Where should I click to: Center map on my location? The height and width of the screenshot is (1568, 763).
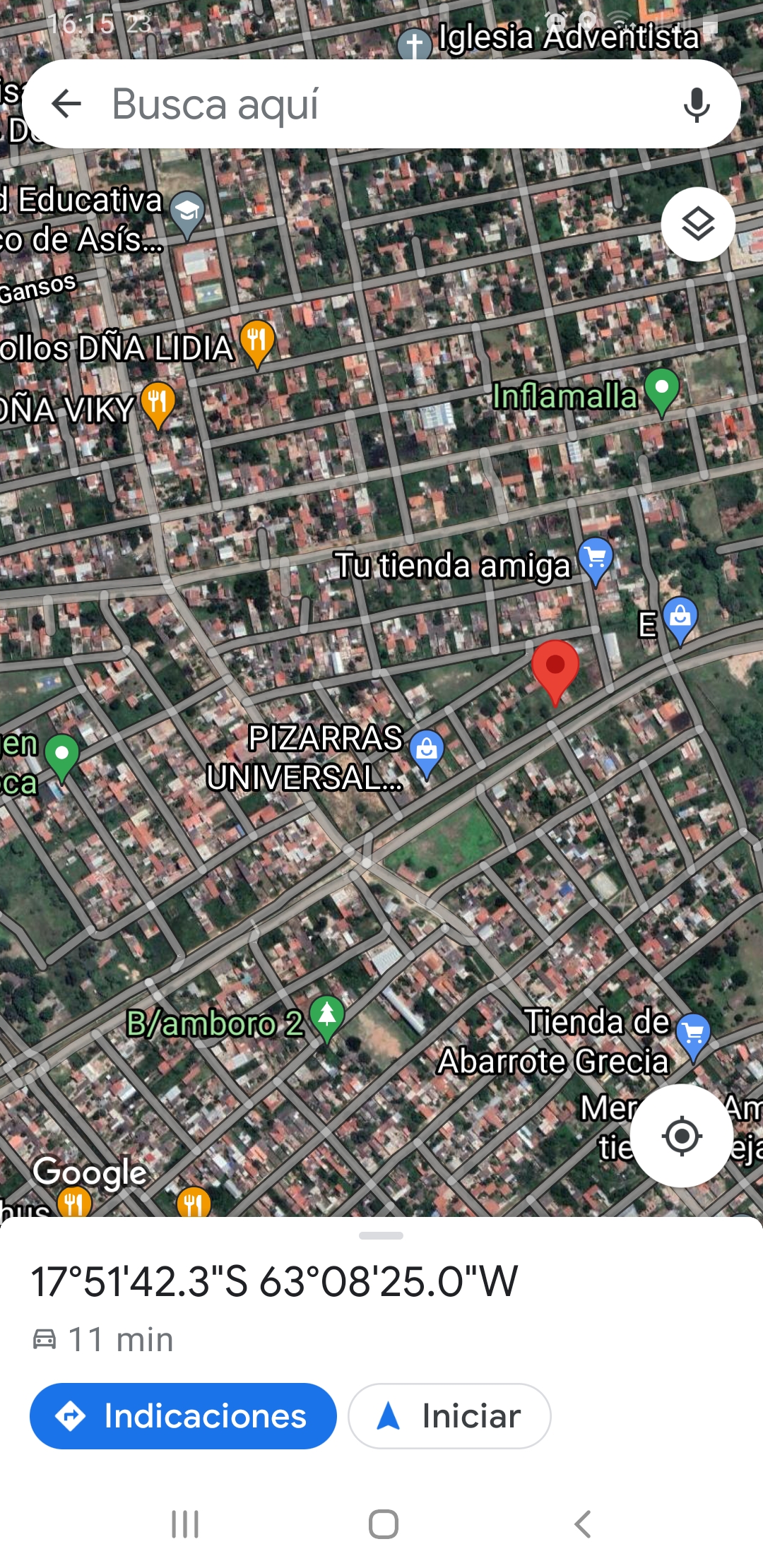pos(681,1136)
